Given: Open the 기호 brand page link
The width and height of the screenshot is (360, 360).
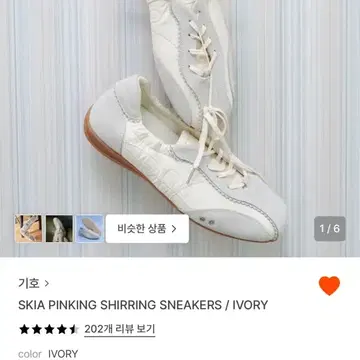Looking at the screenshot, I should click(33, 283).
